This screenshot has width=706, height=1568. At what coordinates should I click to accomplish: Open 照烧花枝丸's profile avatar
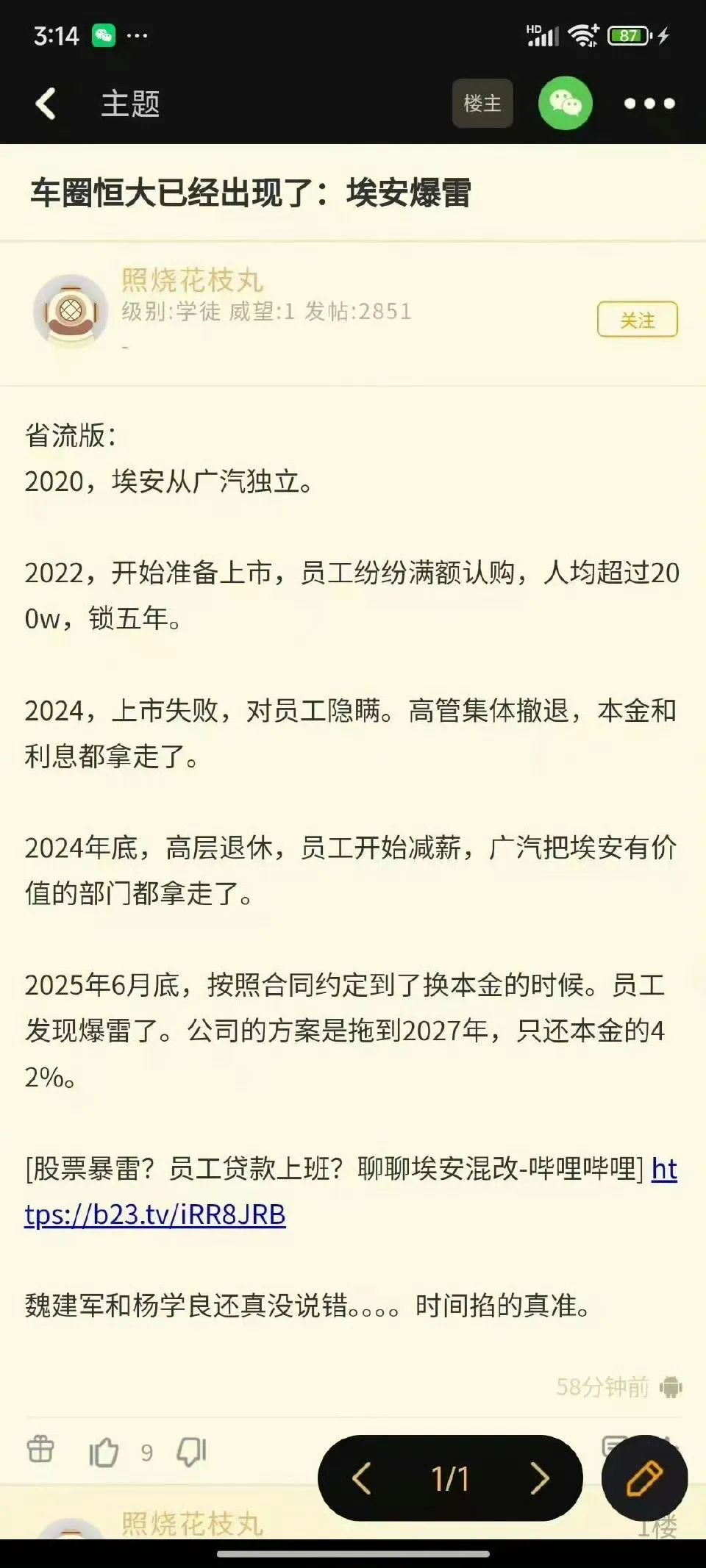tap(71, 311)
